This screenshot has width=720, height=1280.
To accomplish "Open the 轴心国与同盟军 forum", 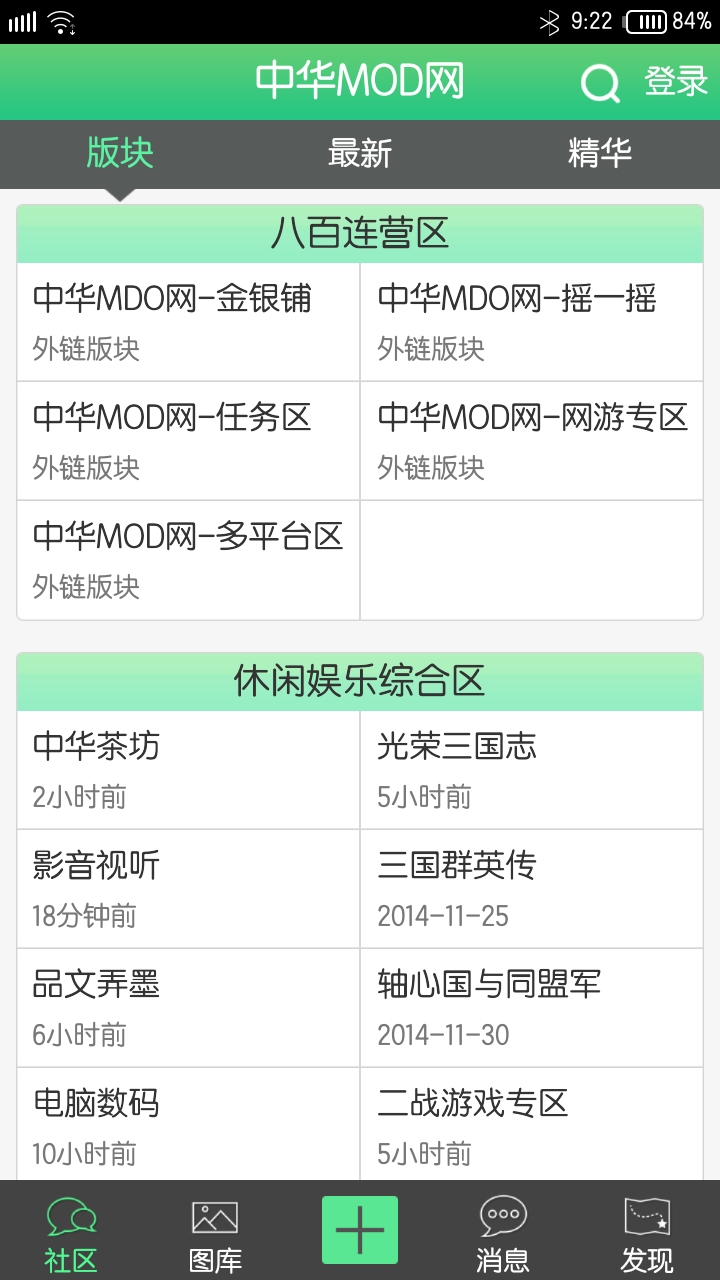I will [x=532, y=1007].
